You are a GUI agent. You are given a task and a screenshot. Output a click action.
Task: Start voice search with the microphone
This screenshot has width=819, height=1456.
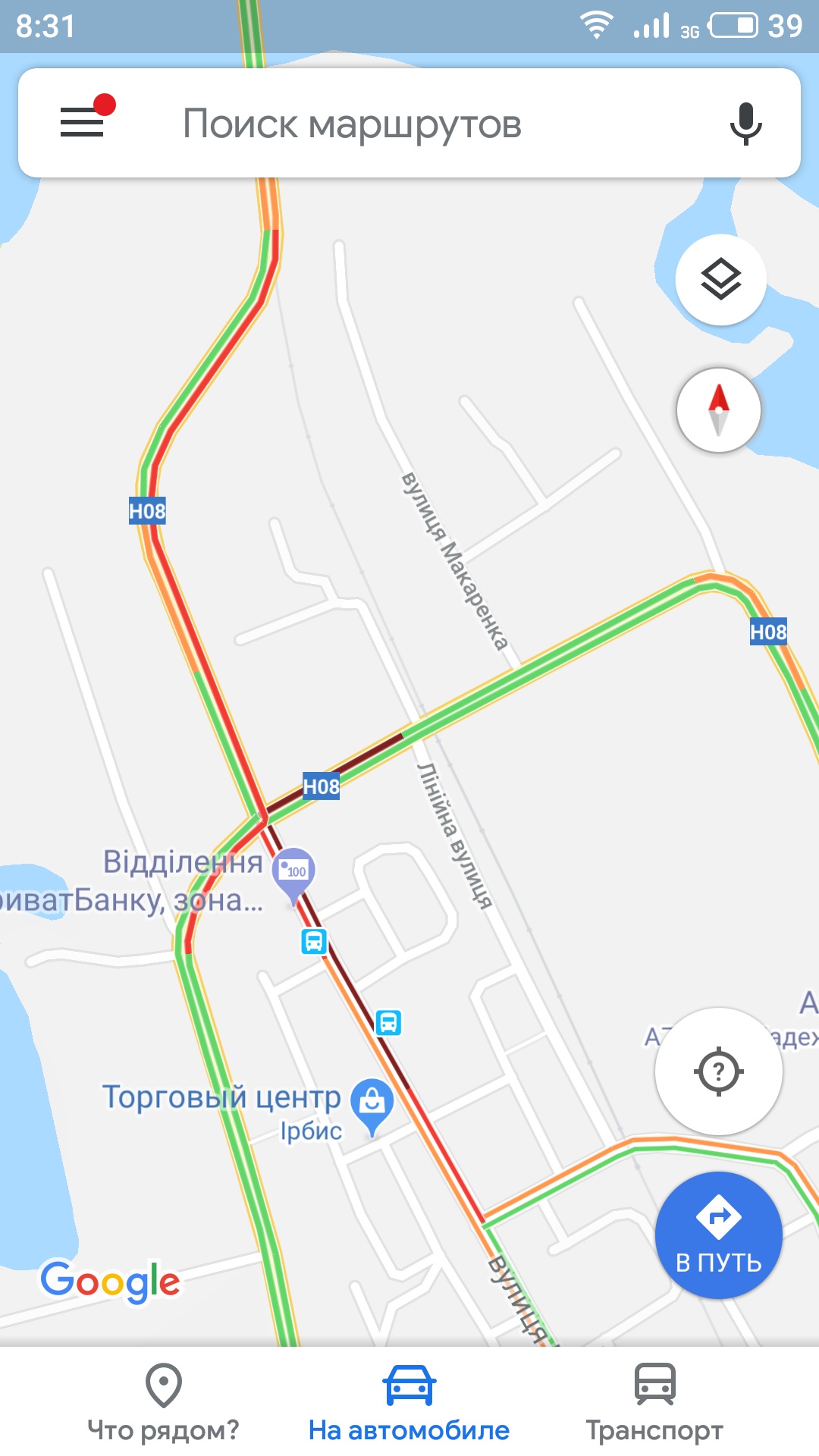tap(745, 124)
